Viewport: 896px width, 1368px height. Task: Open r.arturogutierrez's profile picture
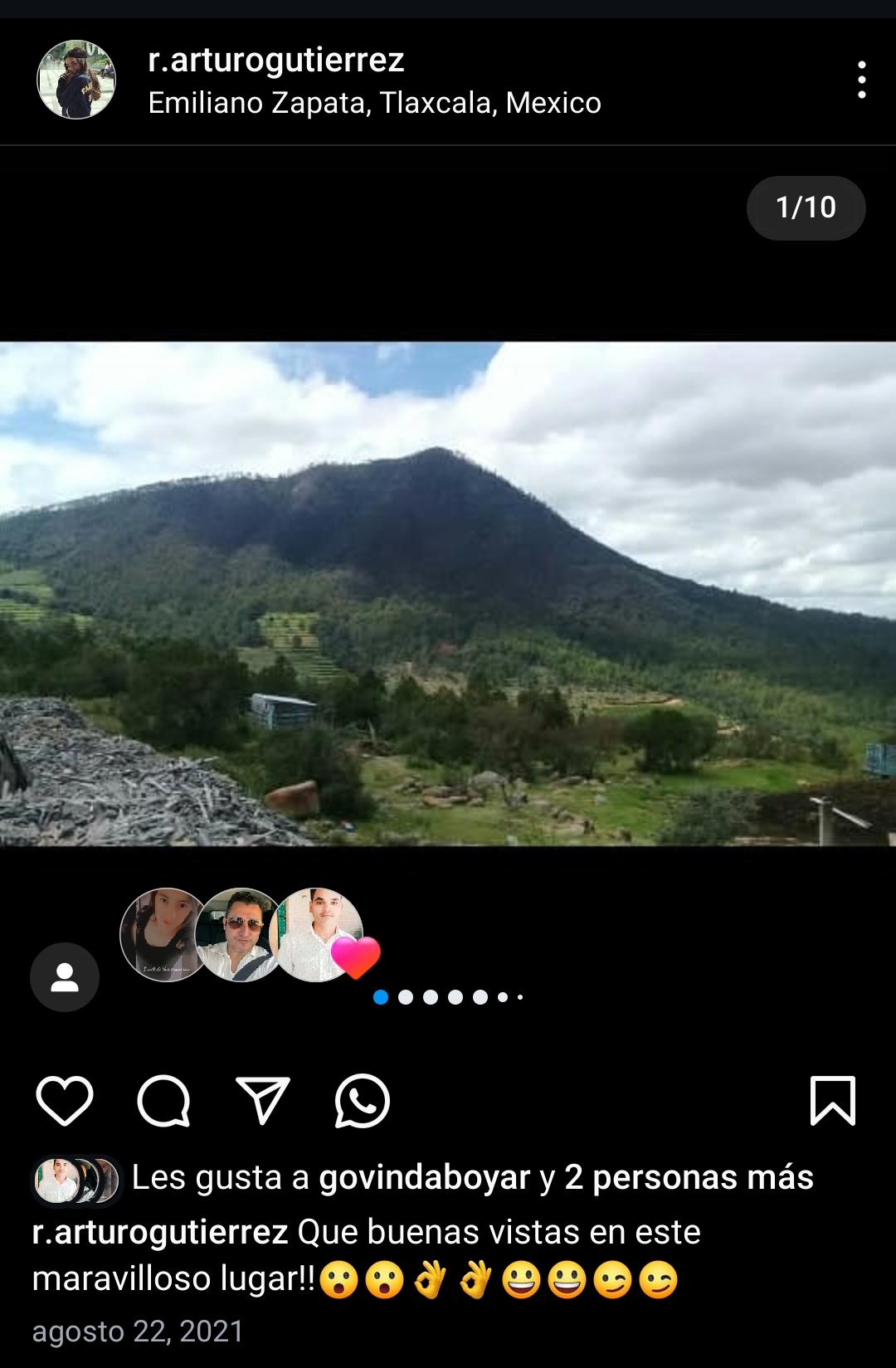(76, 80)
